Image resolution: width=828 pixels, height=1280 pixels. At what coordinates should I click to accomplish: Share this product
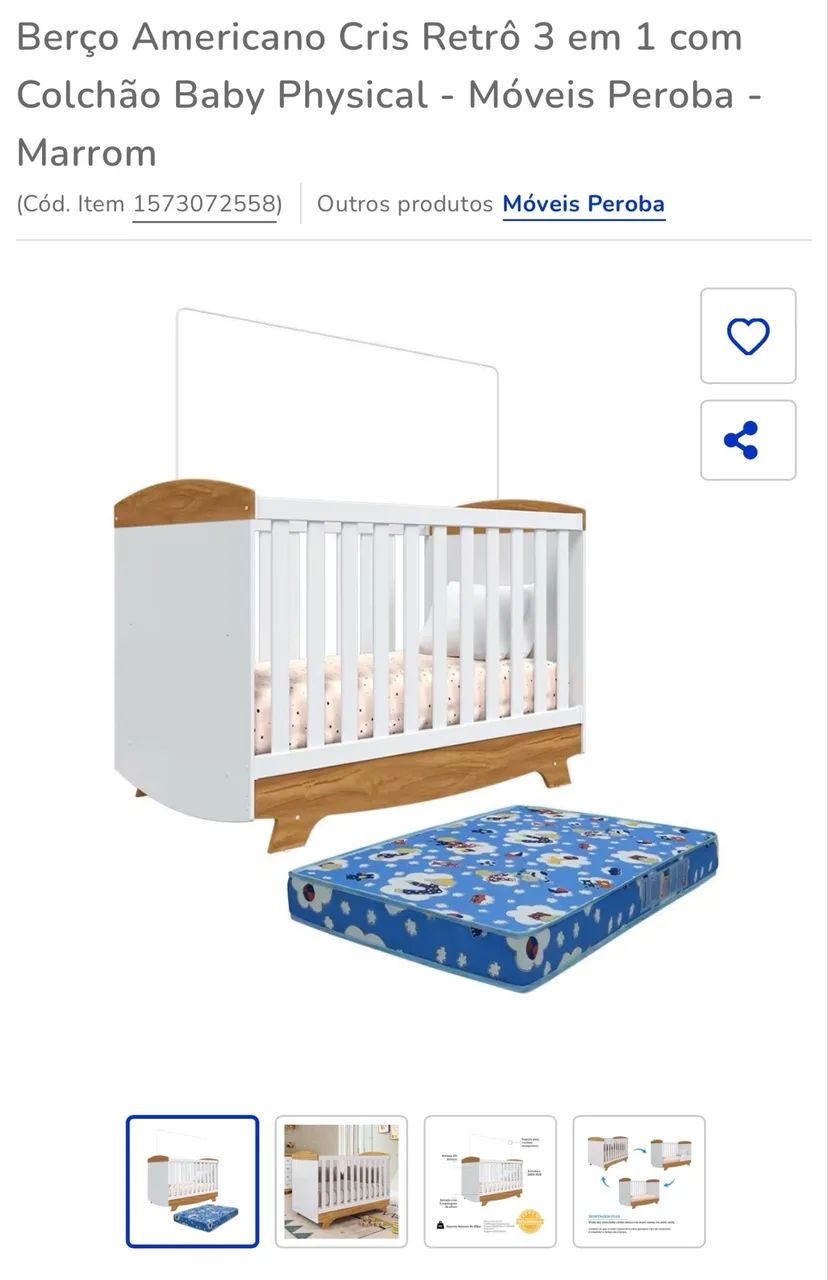pyautogui.click(x=748, y=440)
